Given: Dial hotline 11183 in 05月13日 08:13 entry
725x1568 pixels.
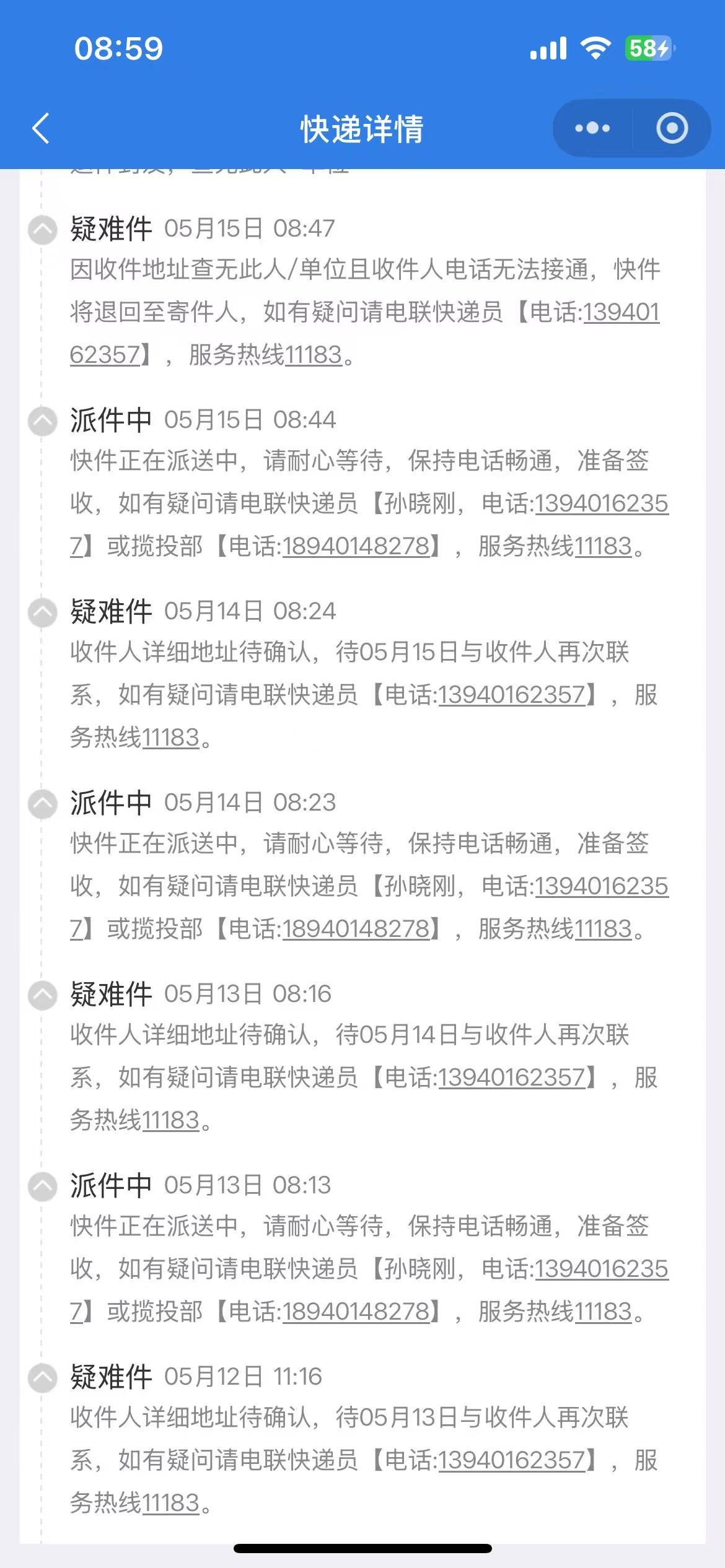Looking at the screenshot, I should click(x=603, y=1312).
